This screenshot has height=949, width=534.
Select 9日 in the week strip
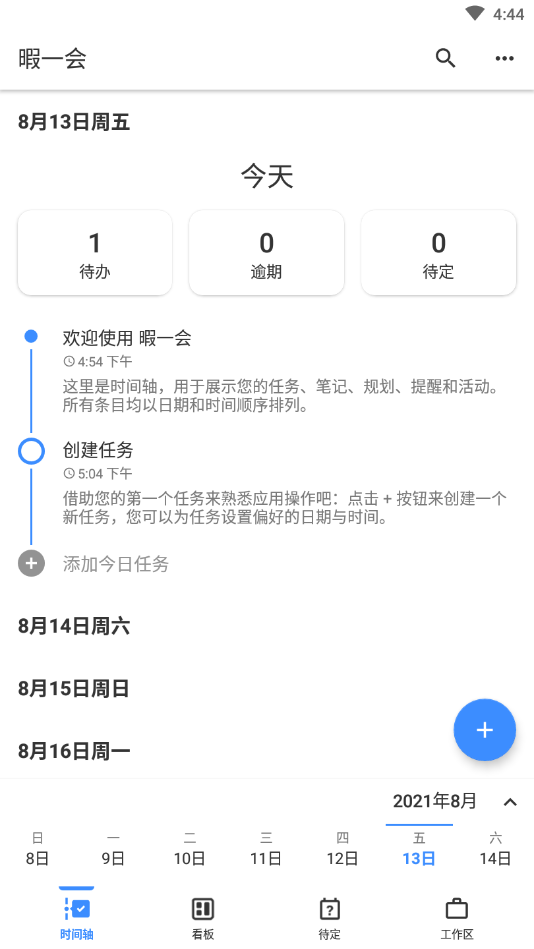(113, 850)
